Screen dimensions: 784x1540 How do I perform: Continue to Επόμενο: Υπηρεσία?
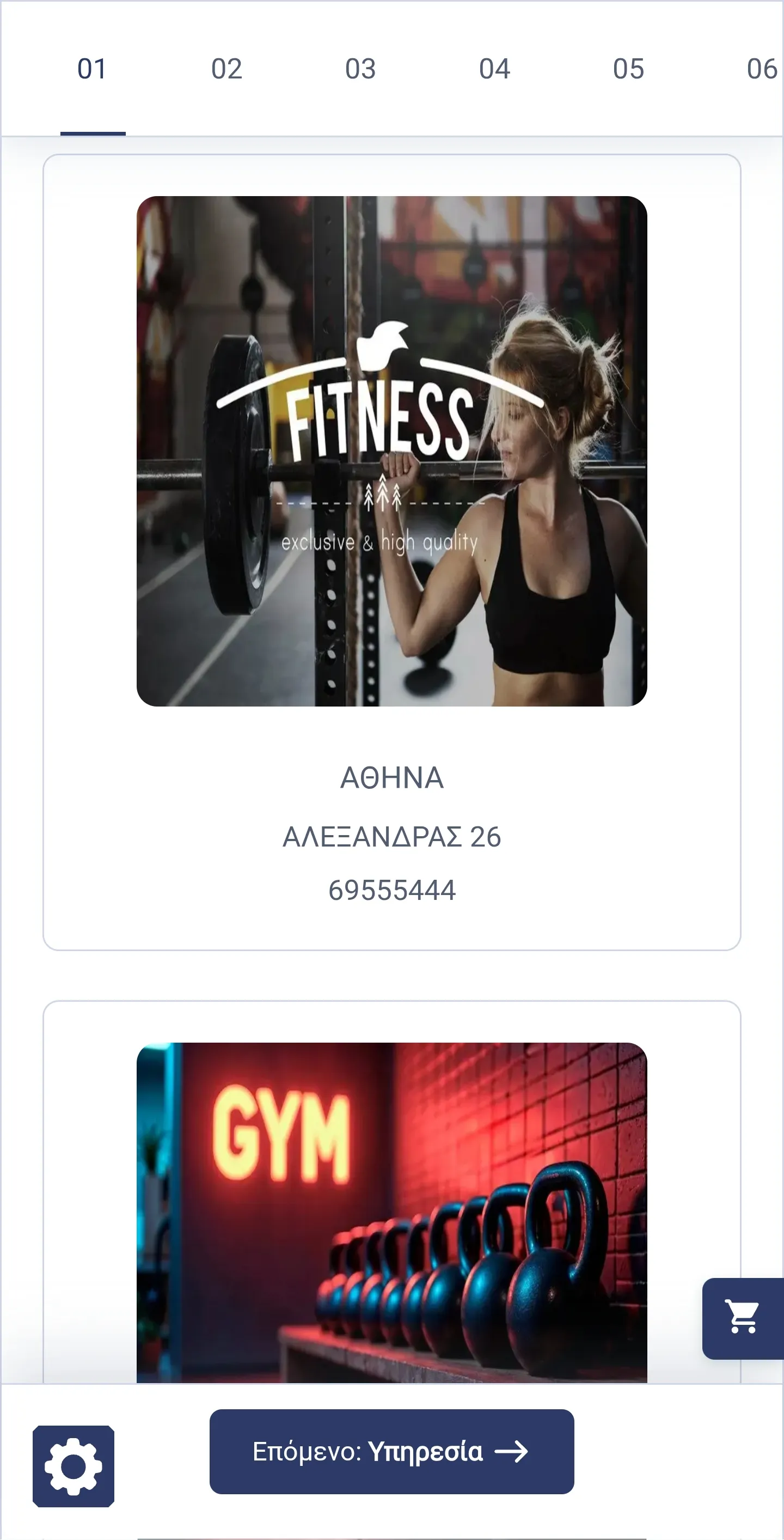pos(391,1451)
